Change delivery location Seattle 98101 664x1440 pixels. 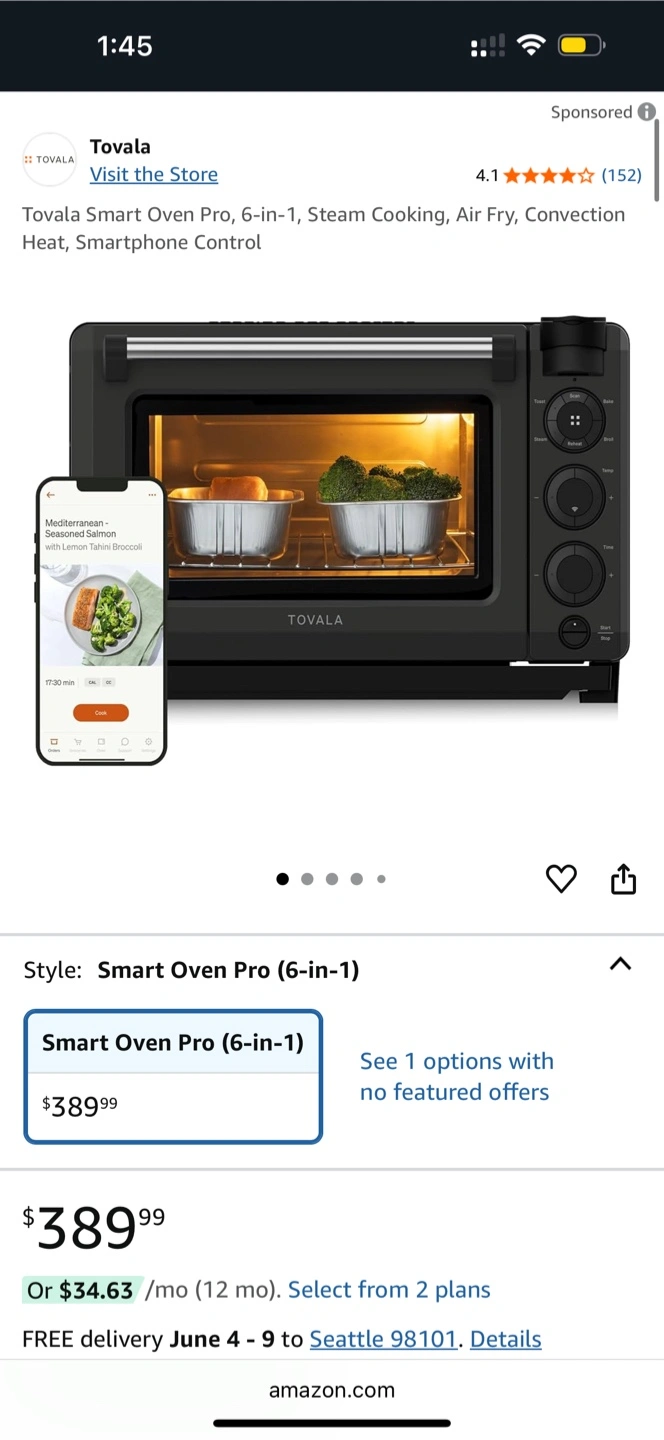click(x=383, y=1339)
